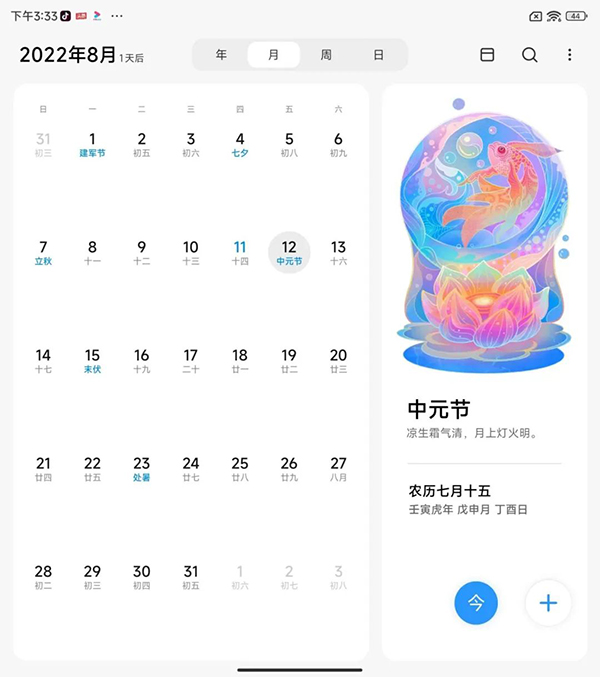600x677 pixels.
Task: Switch to the 日 (day) view
Action: click(x=378, y=55)
